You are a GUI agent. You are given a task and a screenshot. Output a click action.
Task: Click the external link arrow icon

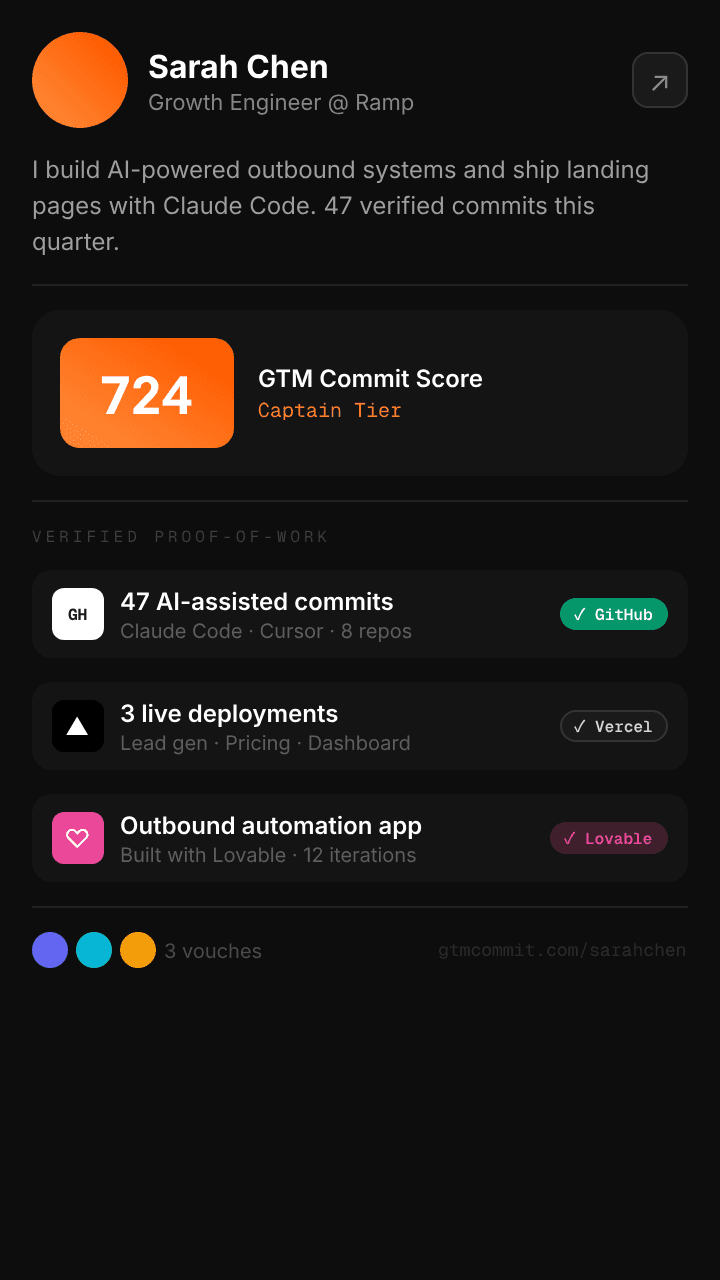(x=660, y=80)
